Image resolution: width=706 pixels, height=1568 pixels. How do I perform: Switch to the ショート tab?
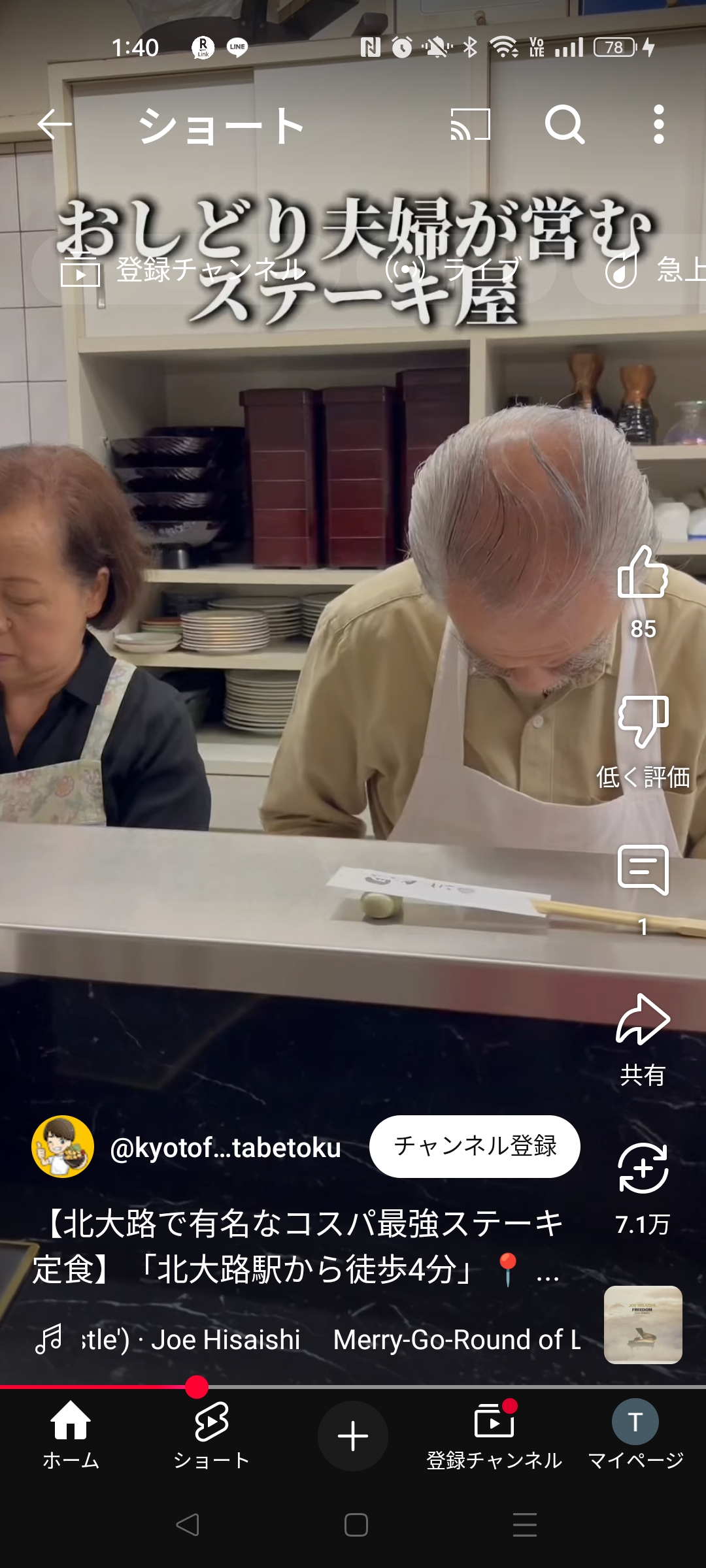(x=211, y=1435)
